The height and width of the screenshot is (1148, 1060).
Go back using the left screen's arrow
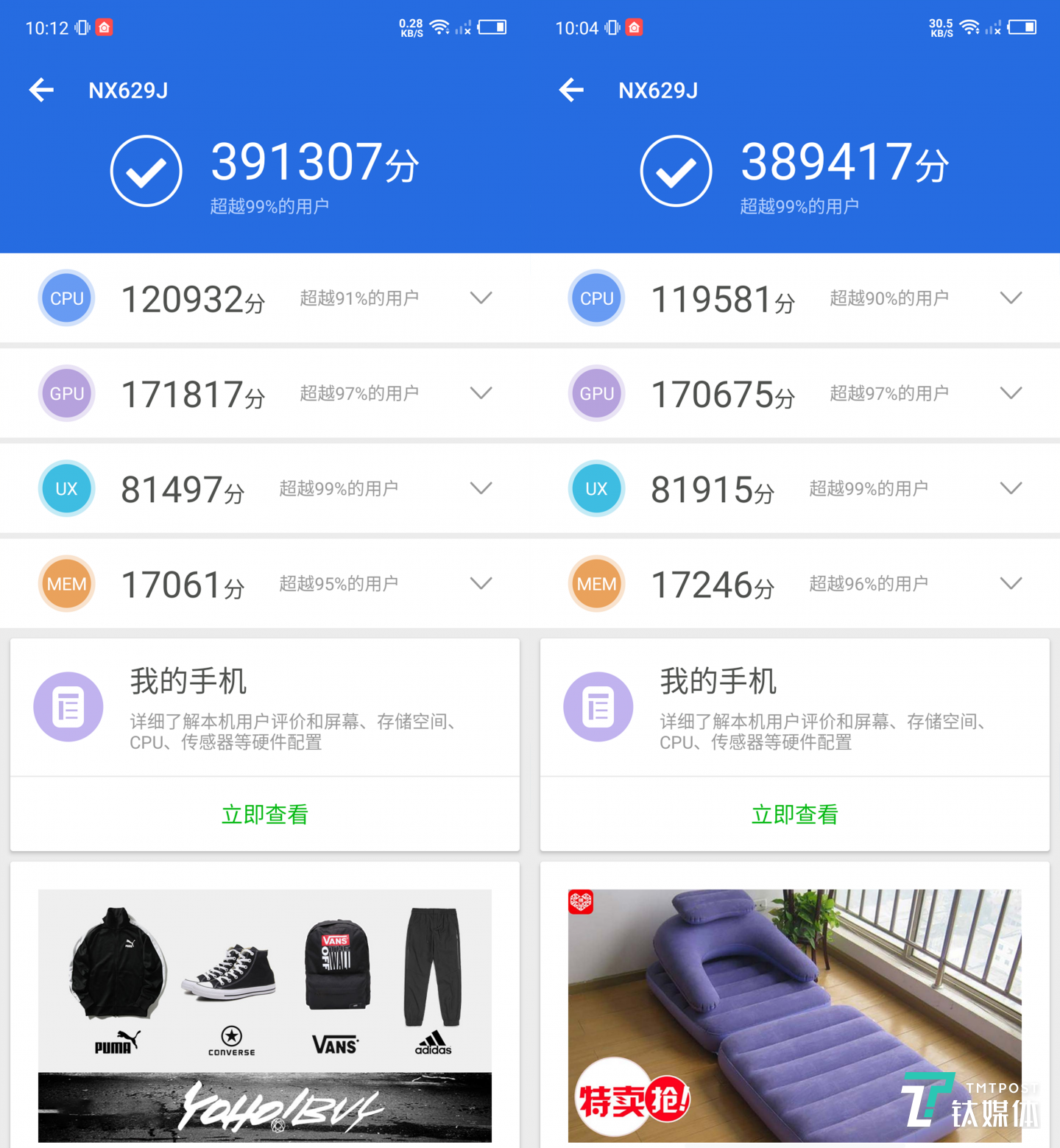41,90
